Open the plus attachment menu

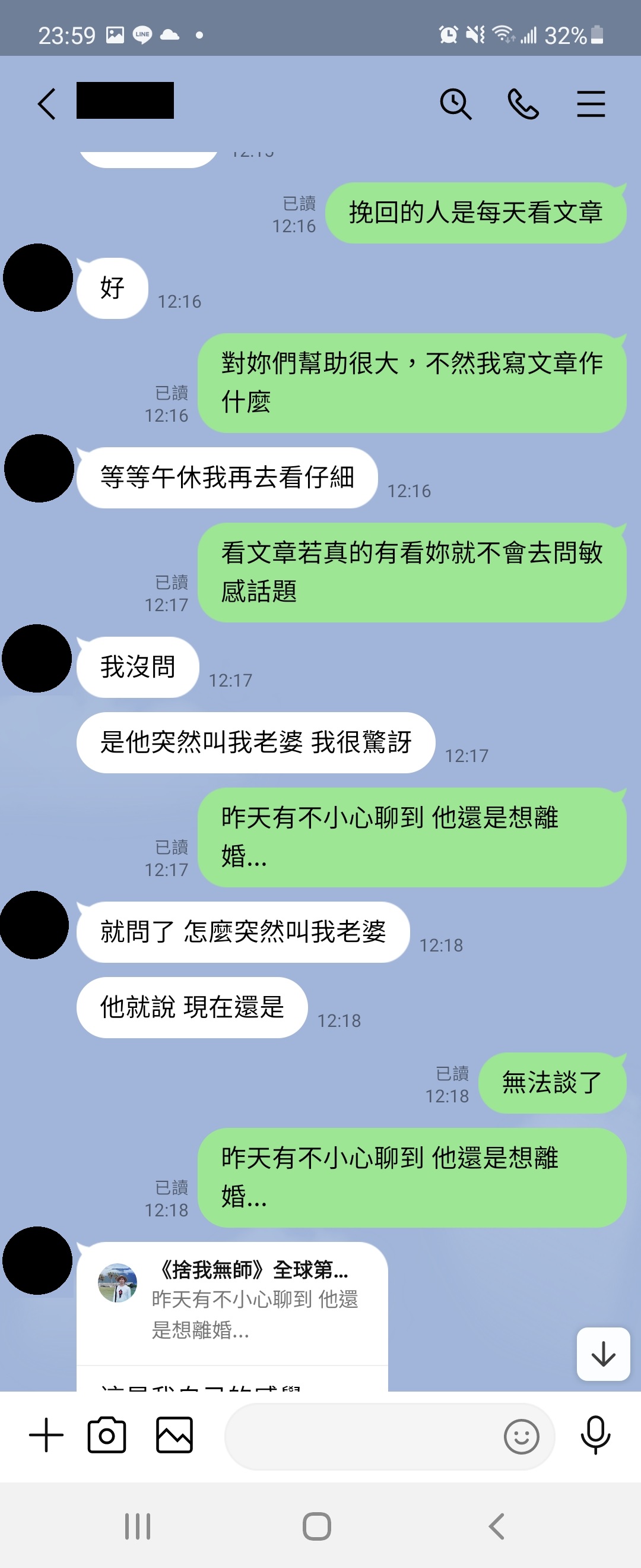[46, 1435]
